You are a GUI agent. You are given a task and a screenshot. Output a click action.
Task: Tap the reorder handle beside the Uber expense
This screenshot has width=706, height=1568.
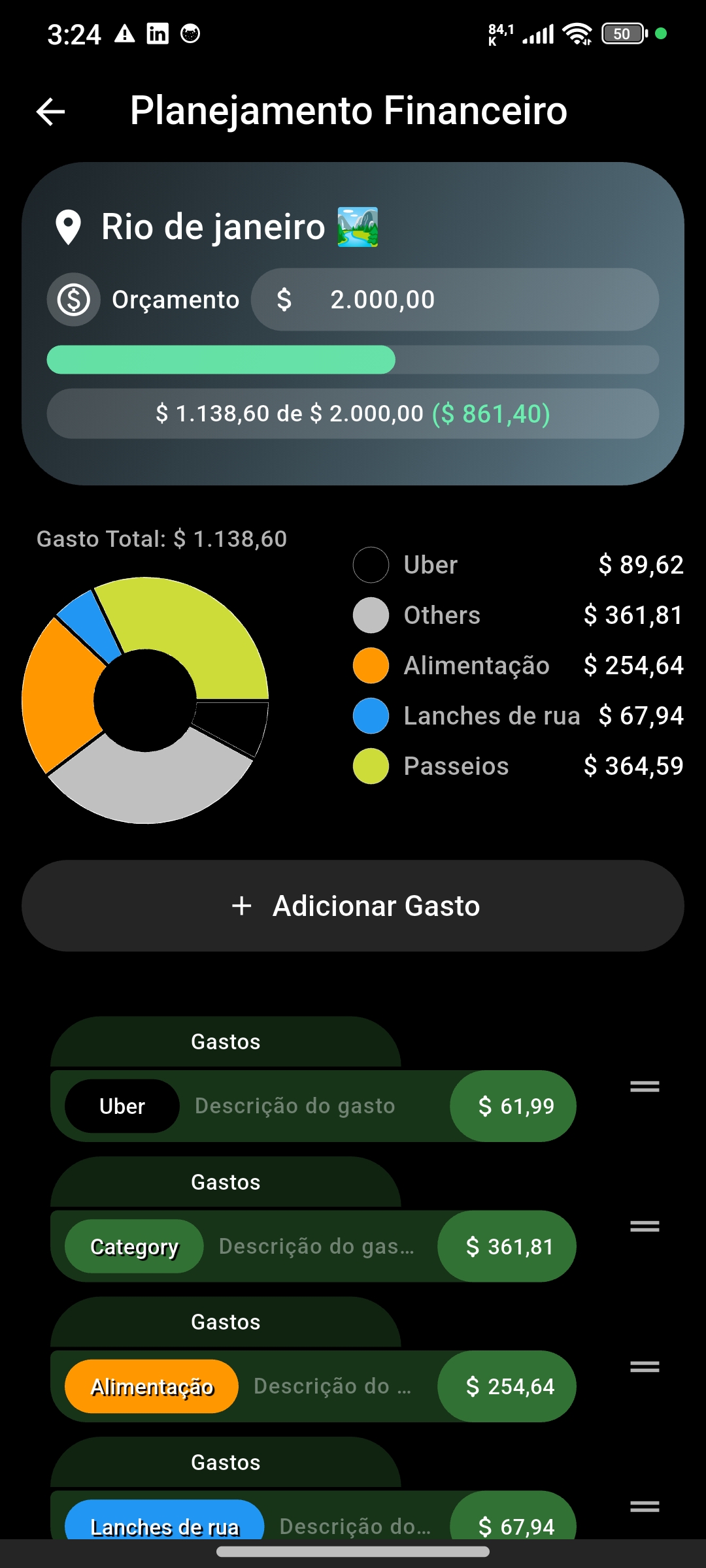645,1086
